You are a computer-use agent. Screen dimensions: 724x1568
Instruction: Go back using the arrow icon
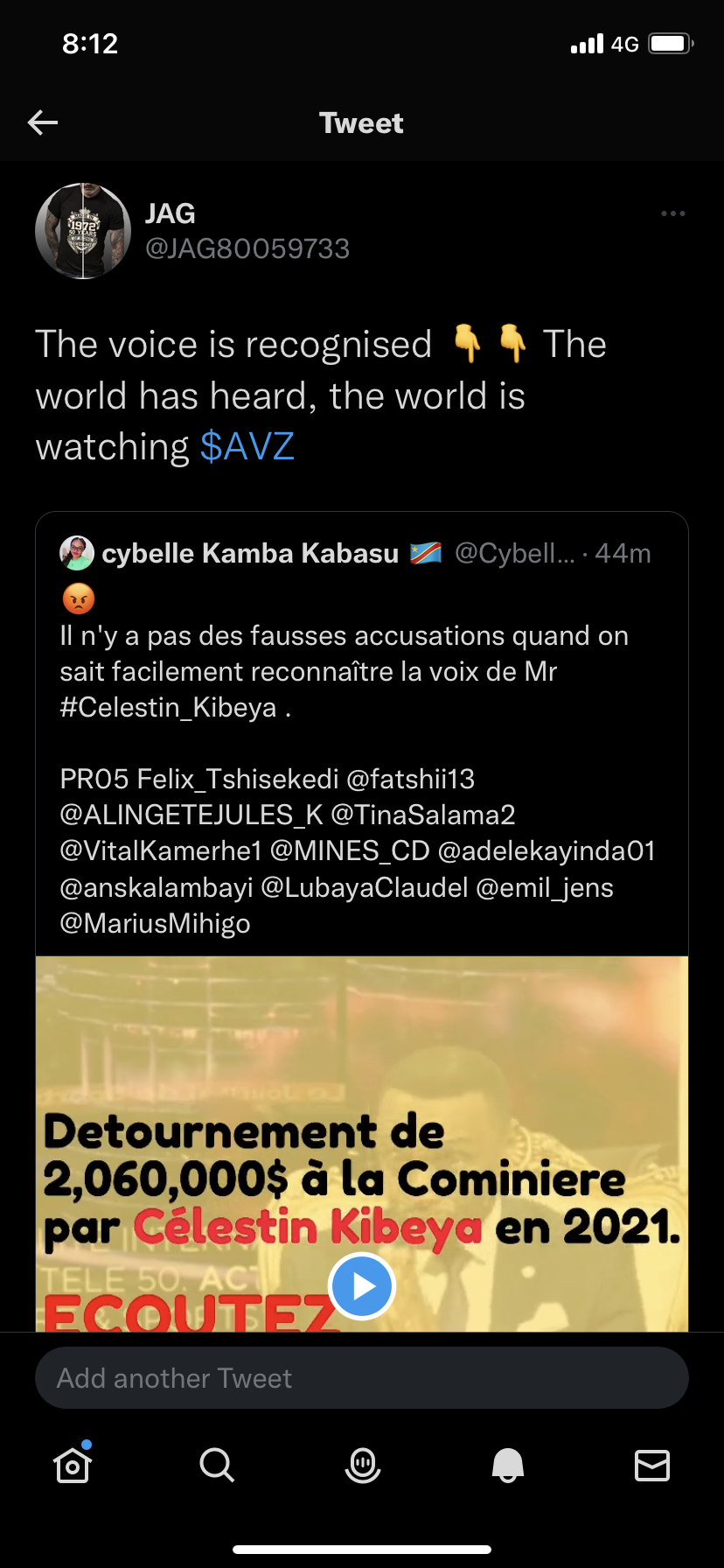[x=43, y=122]
